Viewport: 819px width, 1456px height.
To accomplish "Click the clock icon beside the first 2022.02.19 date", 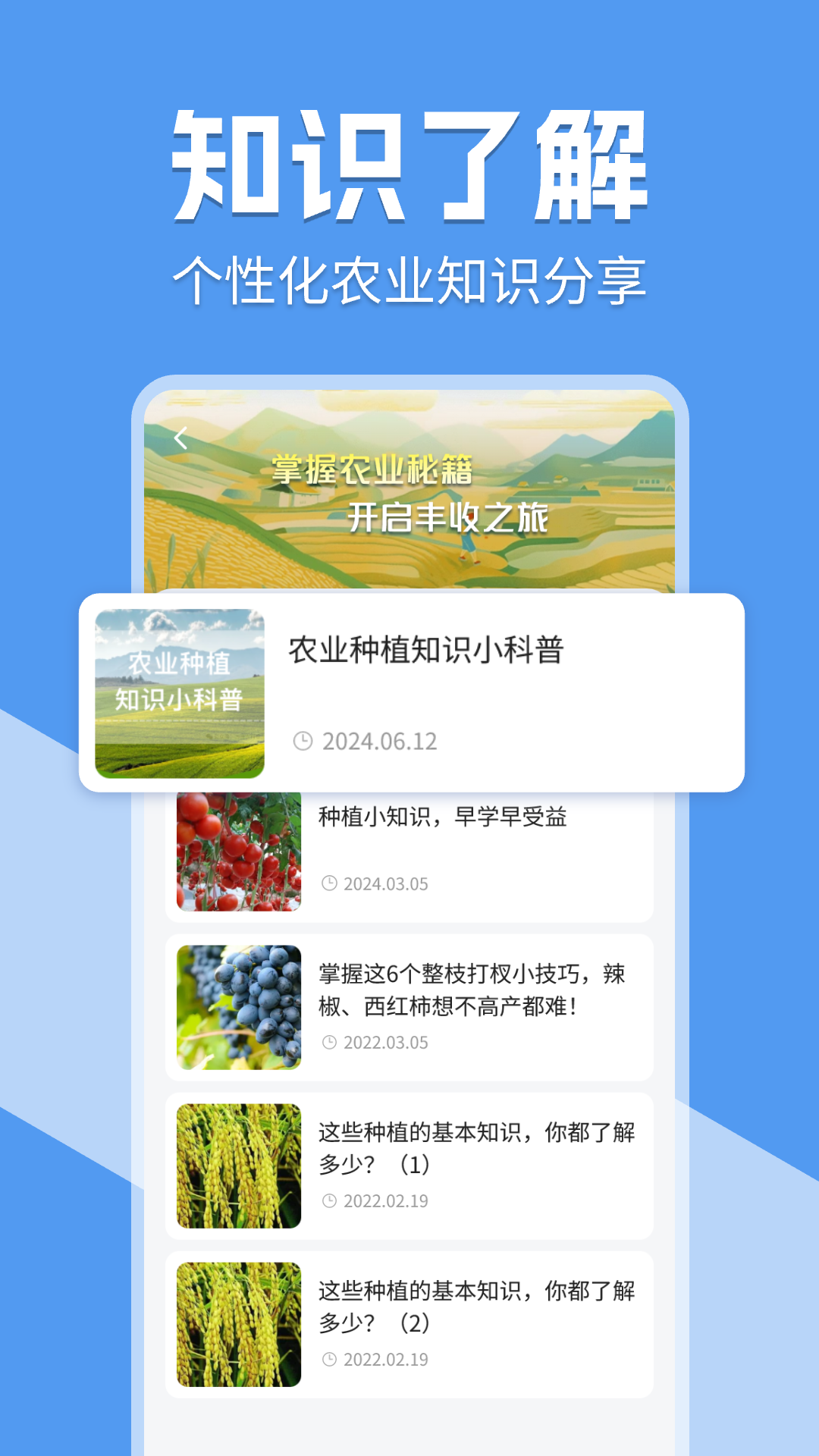I will (330, 1201).
